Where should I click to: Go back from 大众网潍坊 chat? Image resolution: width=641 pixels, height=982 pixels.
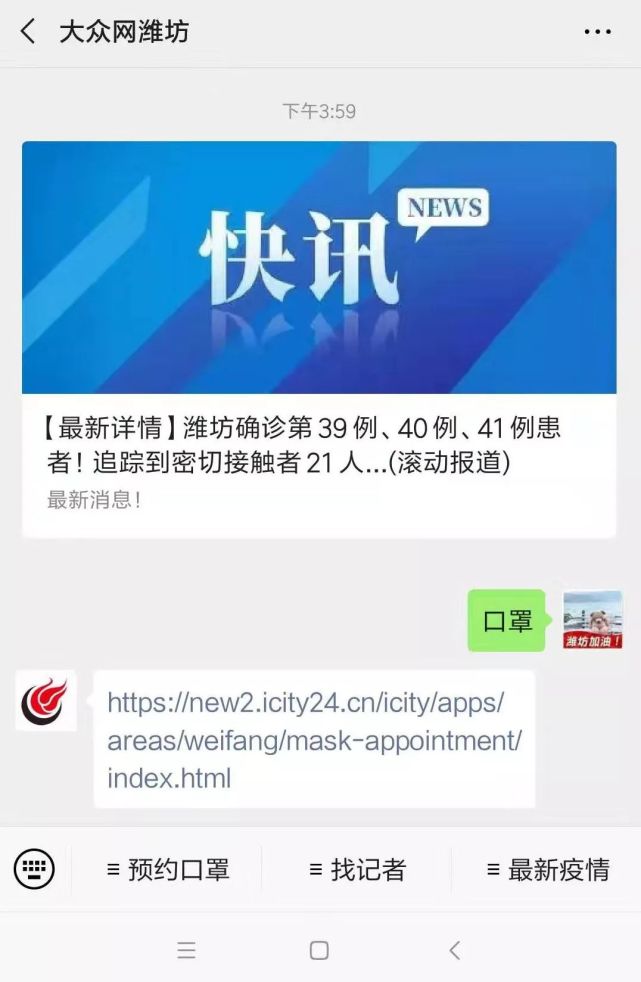[28, 31]
